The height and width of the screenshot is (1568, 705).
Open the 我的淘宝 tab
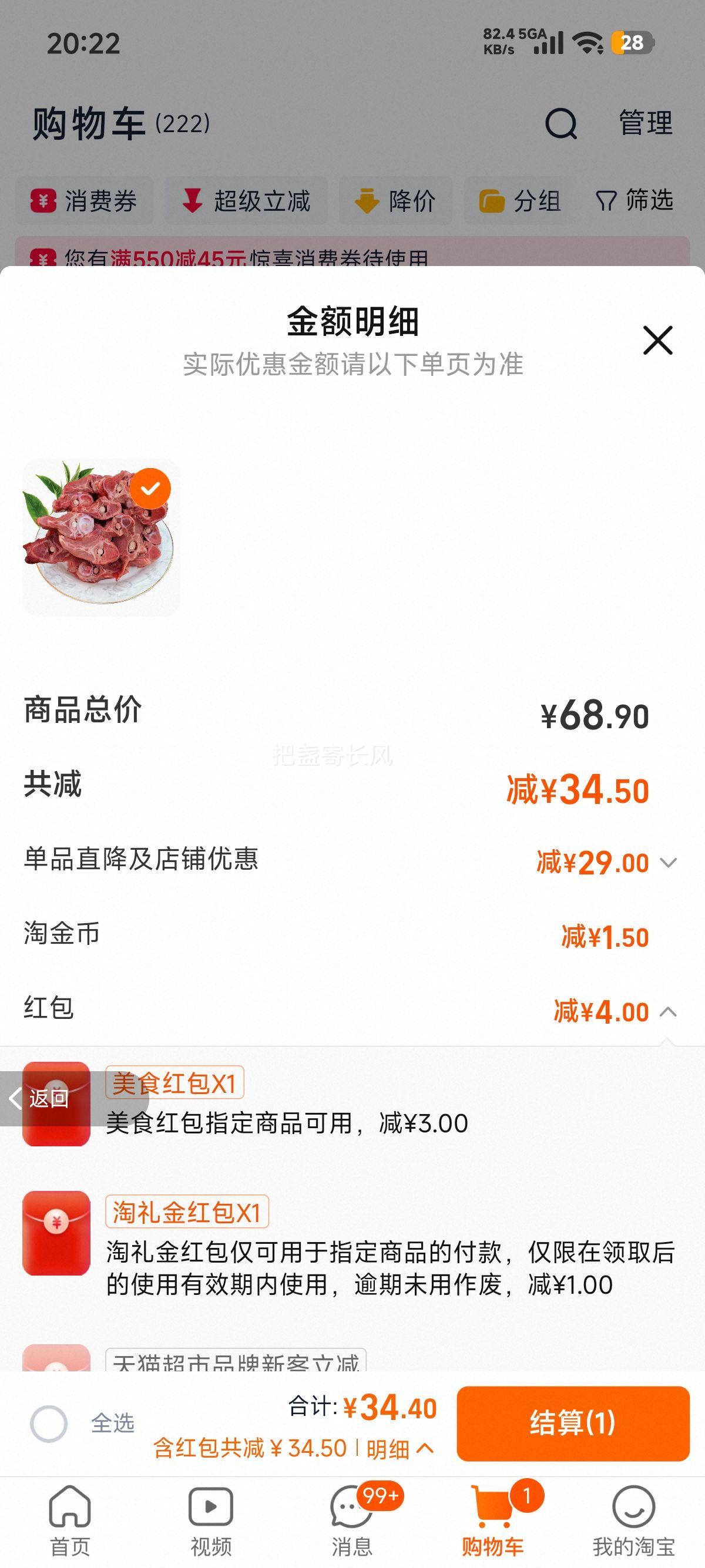[x=634, y=1519]
